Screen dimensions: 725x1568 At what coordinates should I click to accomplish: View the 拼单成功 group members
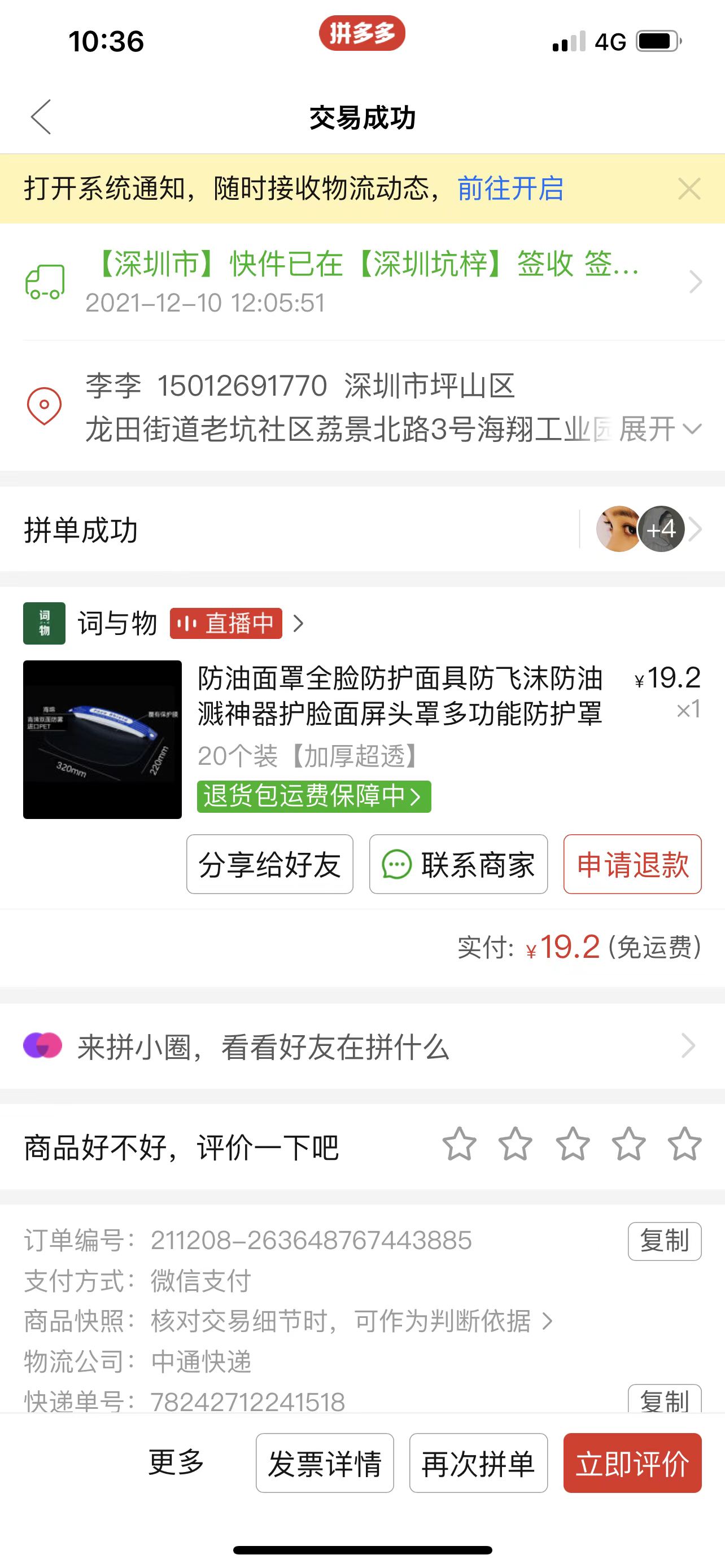point(649,529)
